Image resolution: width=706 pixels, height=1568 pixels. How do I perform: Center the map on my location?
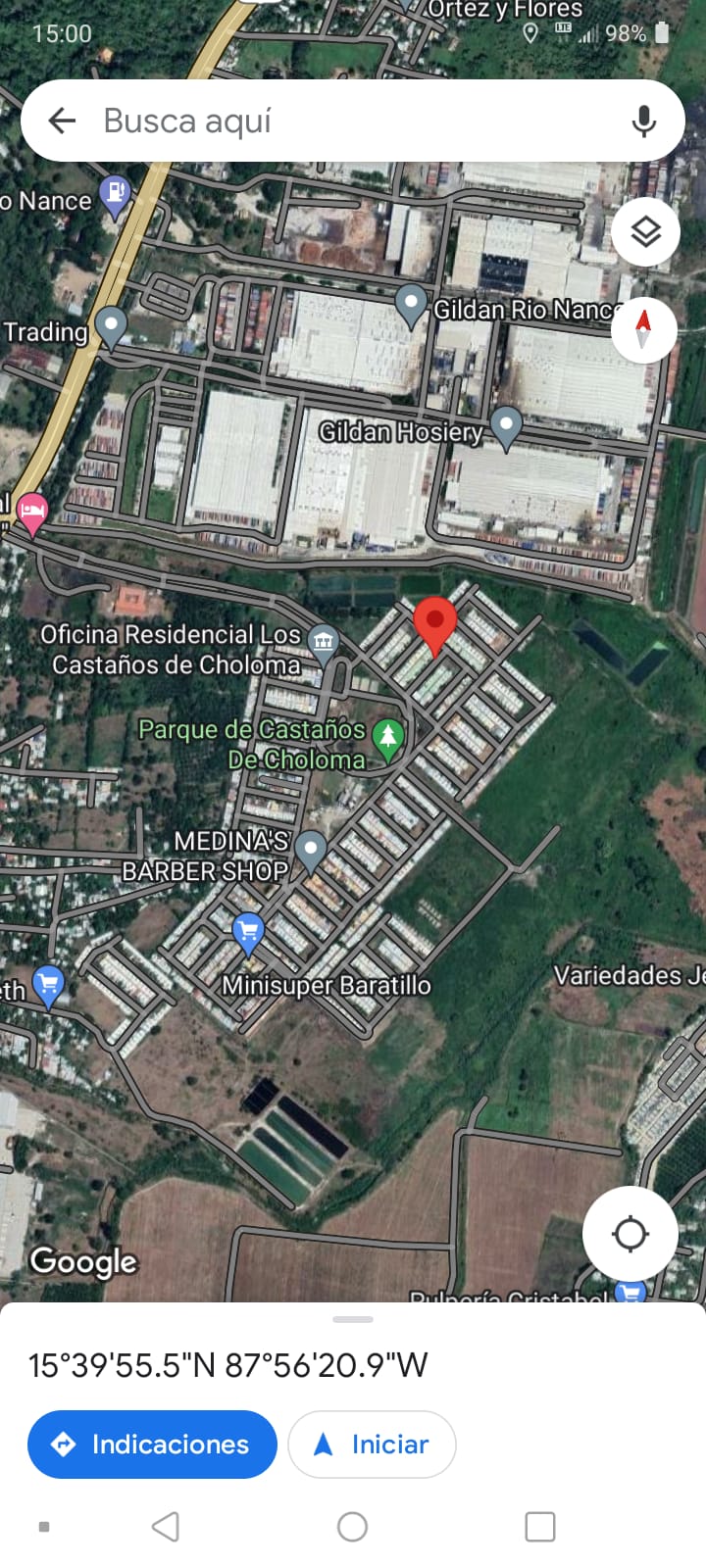click(x=630, y=1233)
